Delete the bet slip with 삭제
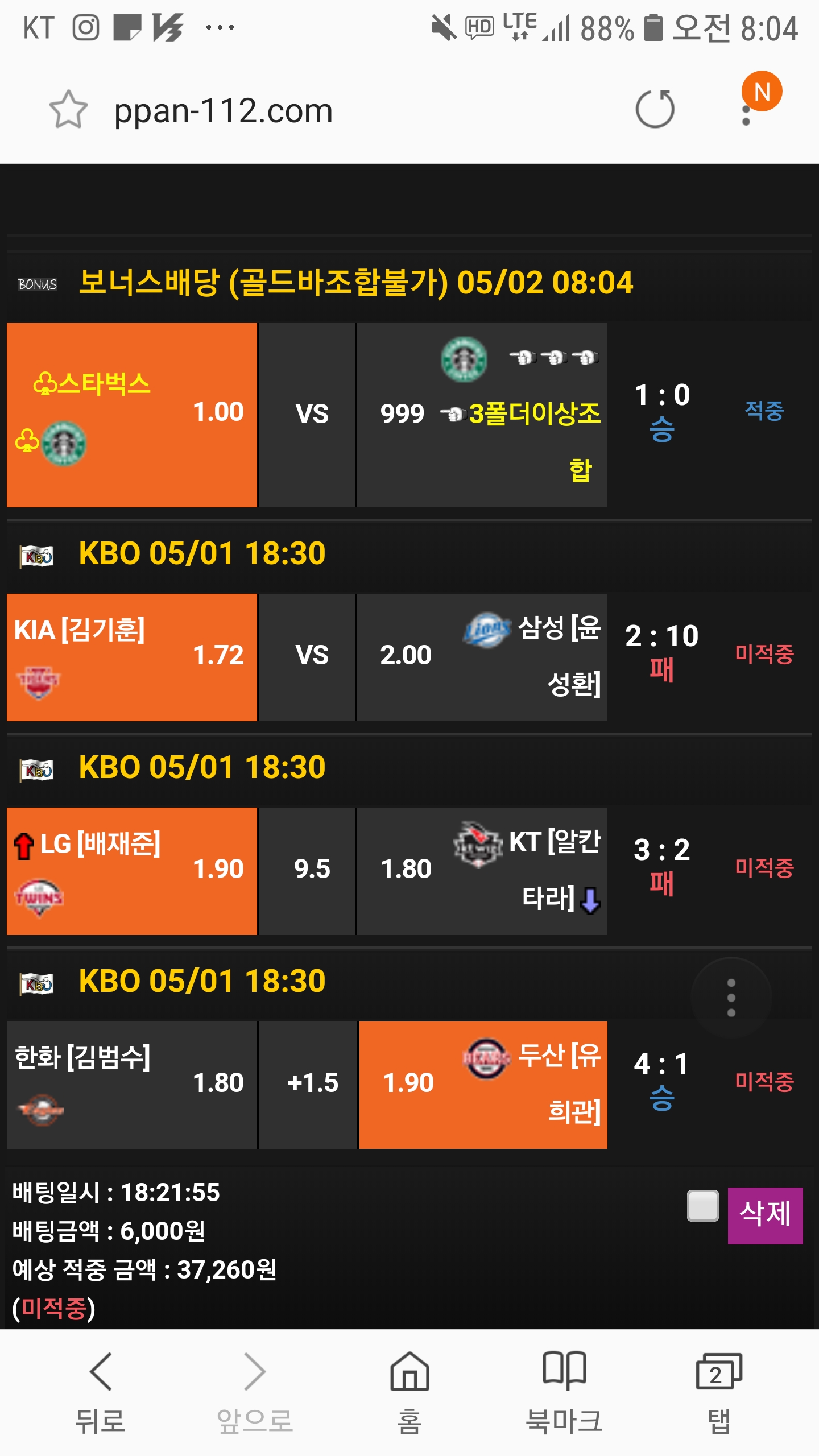This screenshot has height=1456, width=819. pos(765,1214)
